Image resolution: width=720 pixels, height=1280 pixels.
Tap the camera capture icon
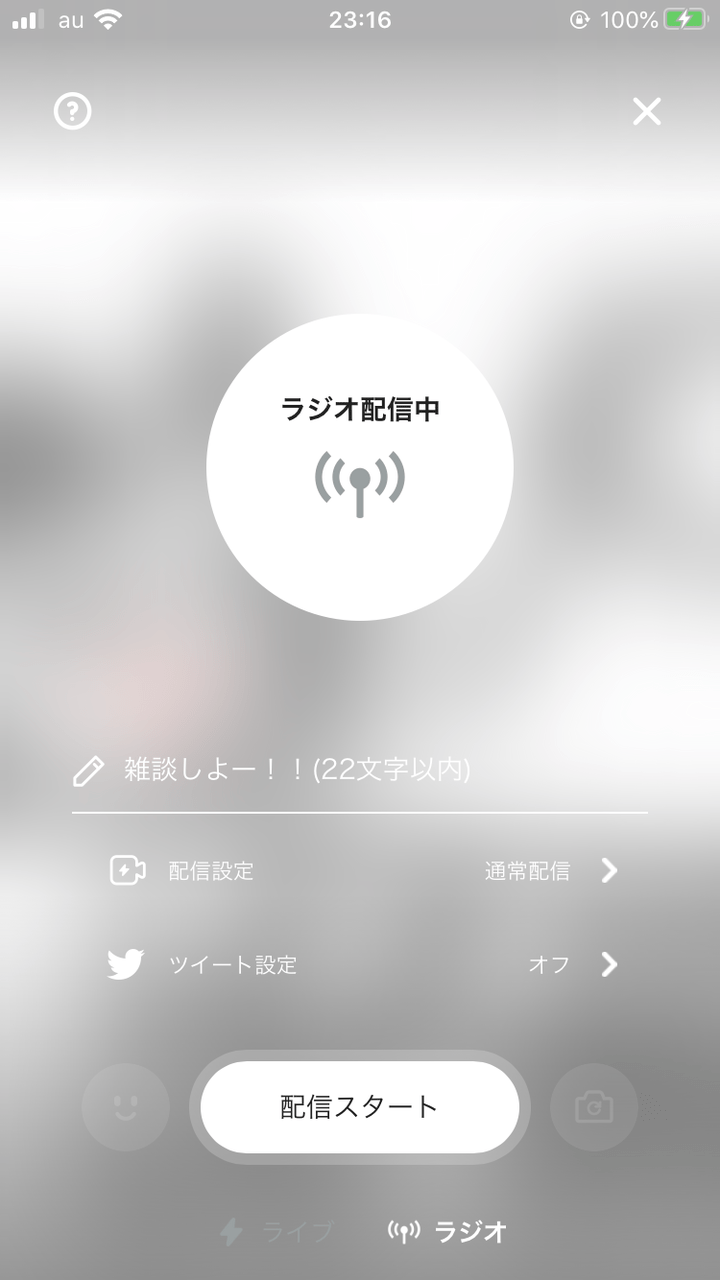pyautogui.click(x=595, y=1106)
